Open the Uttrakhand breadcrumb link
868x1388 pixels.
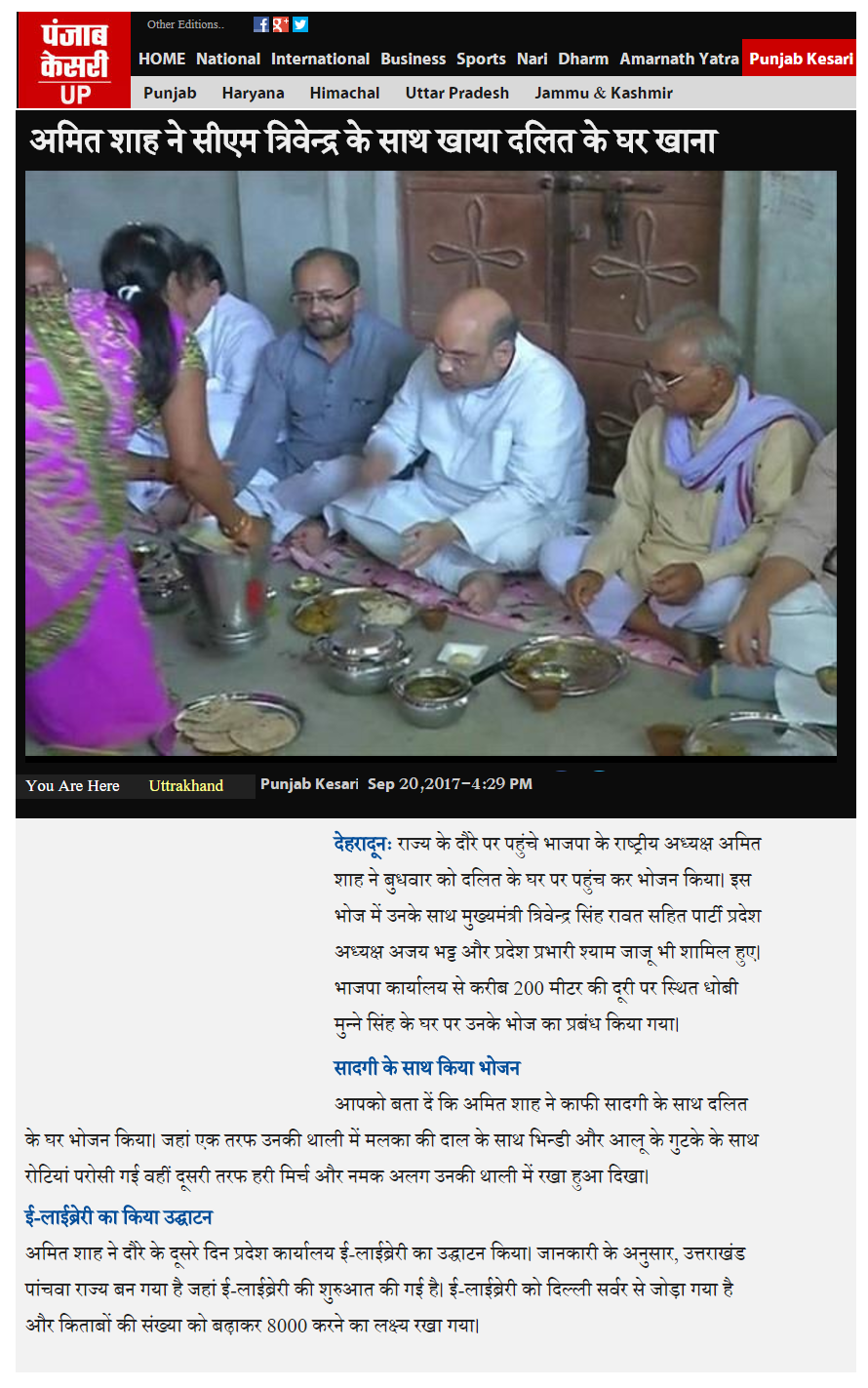pyautogui.click(x=185, y=785)
